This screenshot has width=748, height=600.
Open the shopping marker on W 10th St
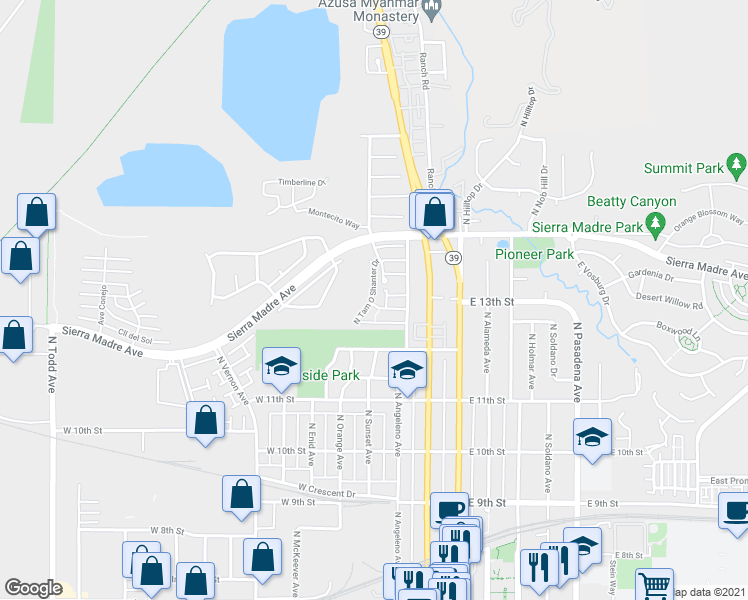pos(206,422)
